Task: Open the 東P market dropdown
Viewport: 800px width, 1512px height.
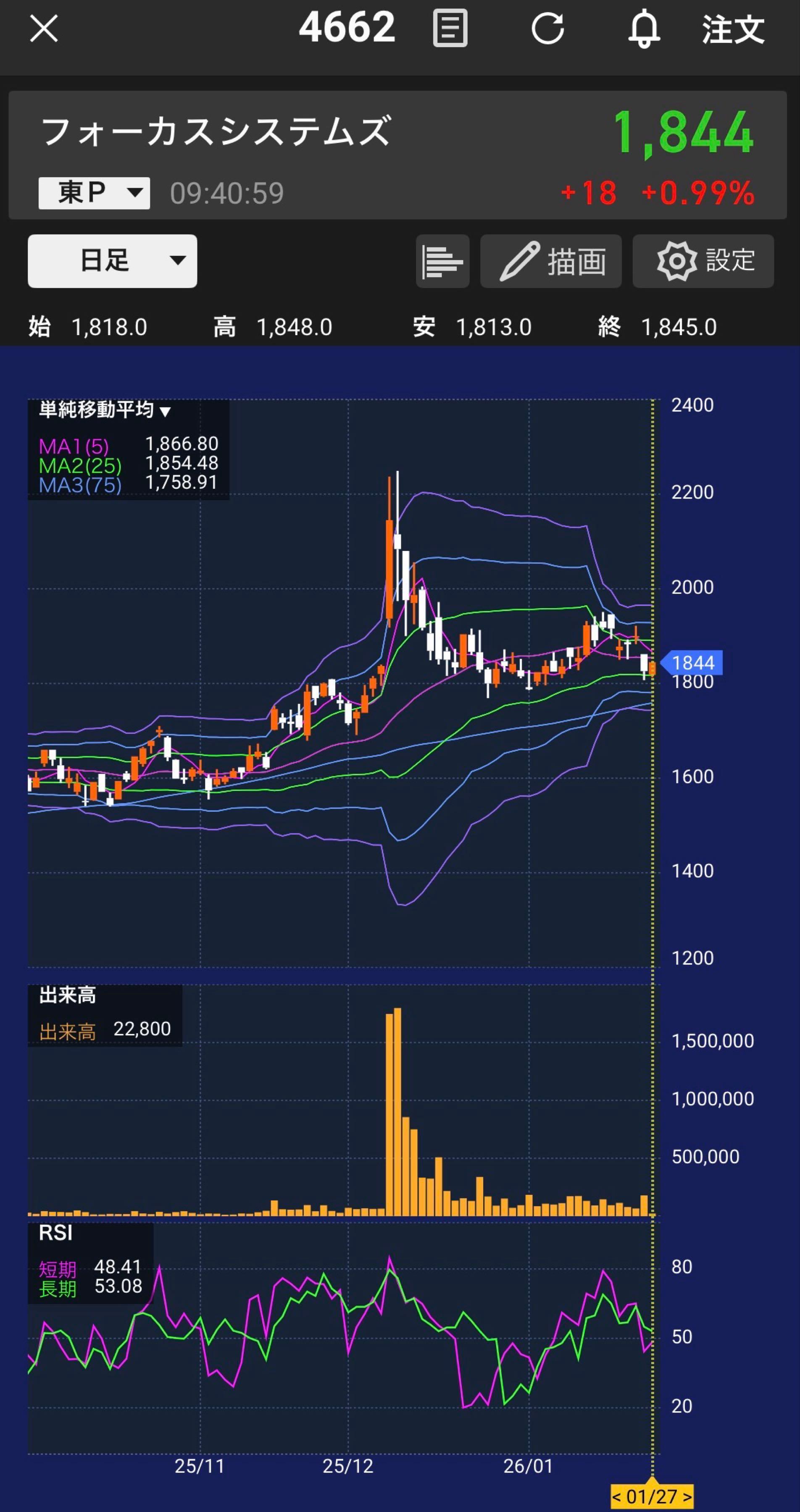Action: (94, 193)
